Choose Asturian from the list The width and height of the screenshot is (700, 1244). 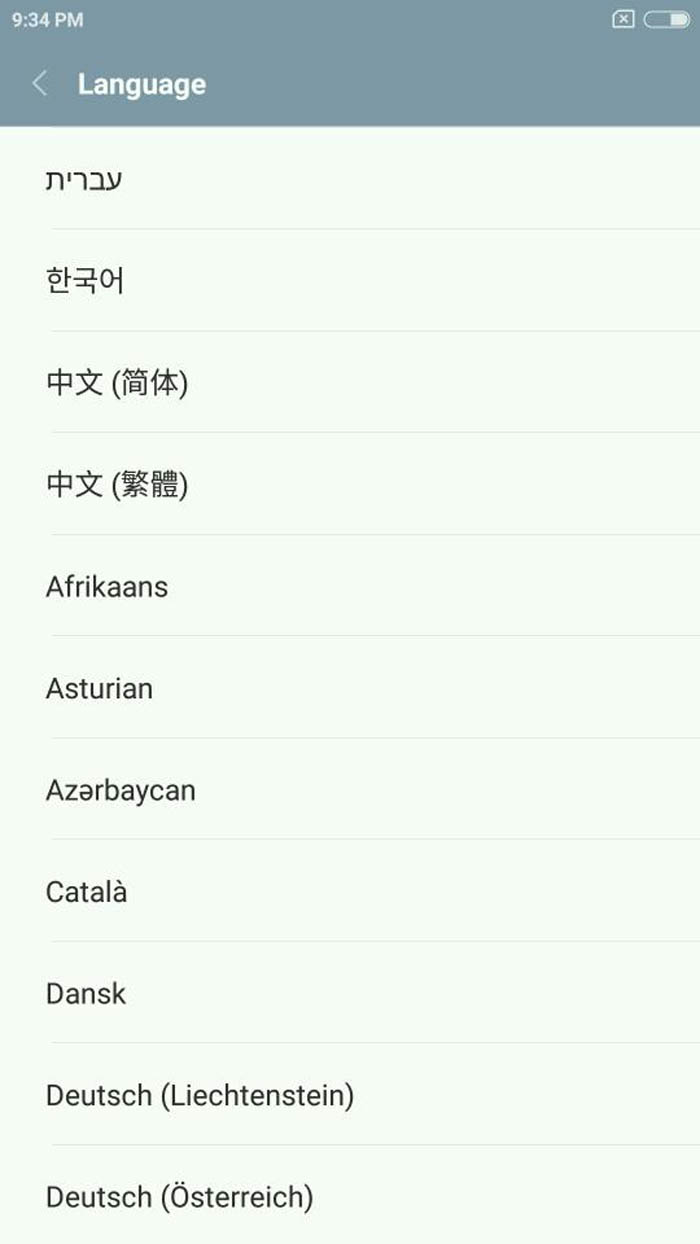(x=99, y=689)
